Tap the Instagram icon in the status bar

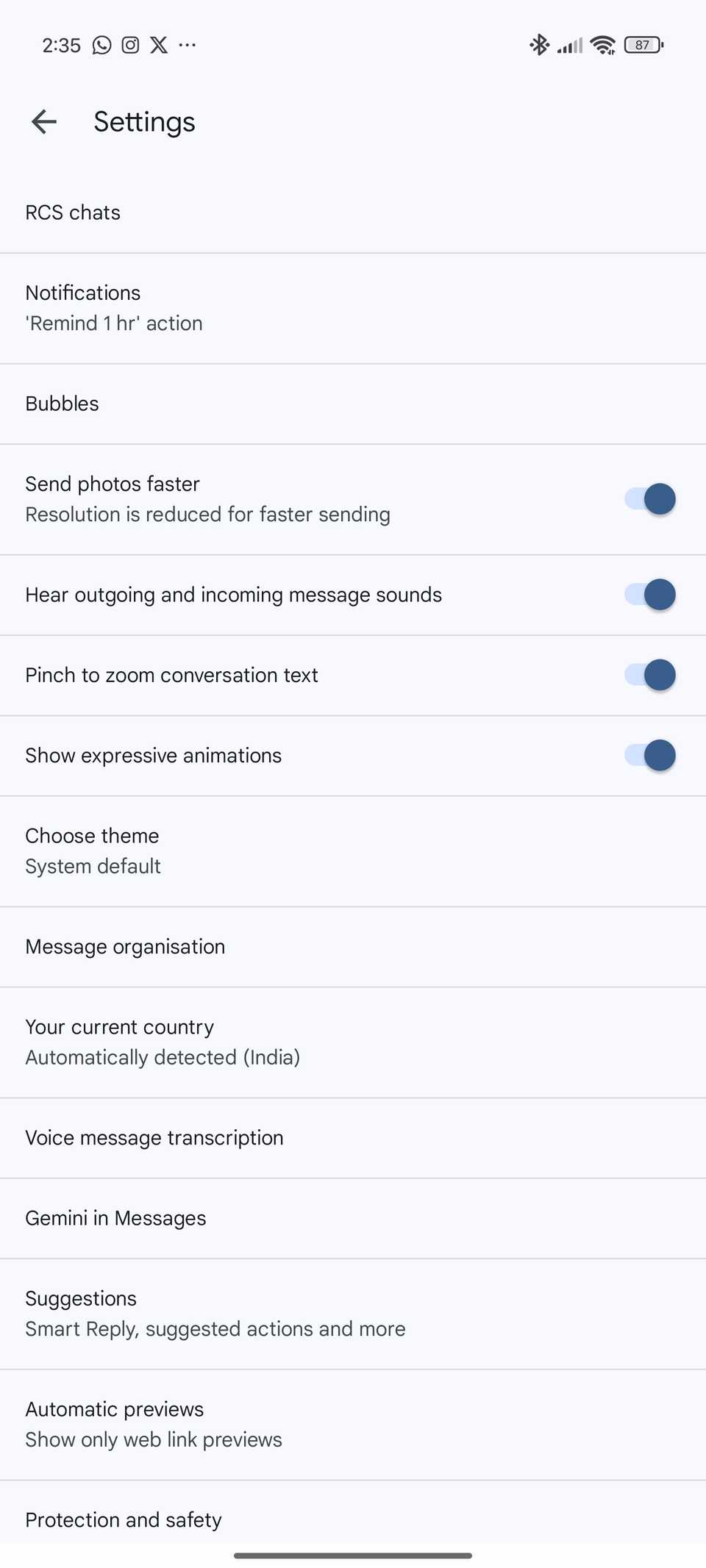129,45
